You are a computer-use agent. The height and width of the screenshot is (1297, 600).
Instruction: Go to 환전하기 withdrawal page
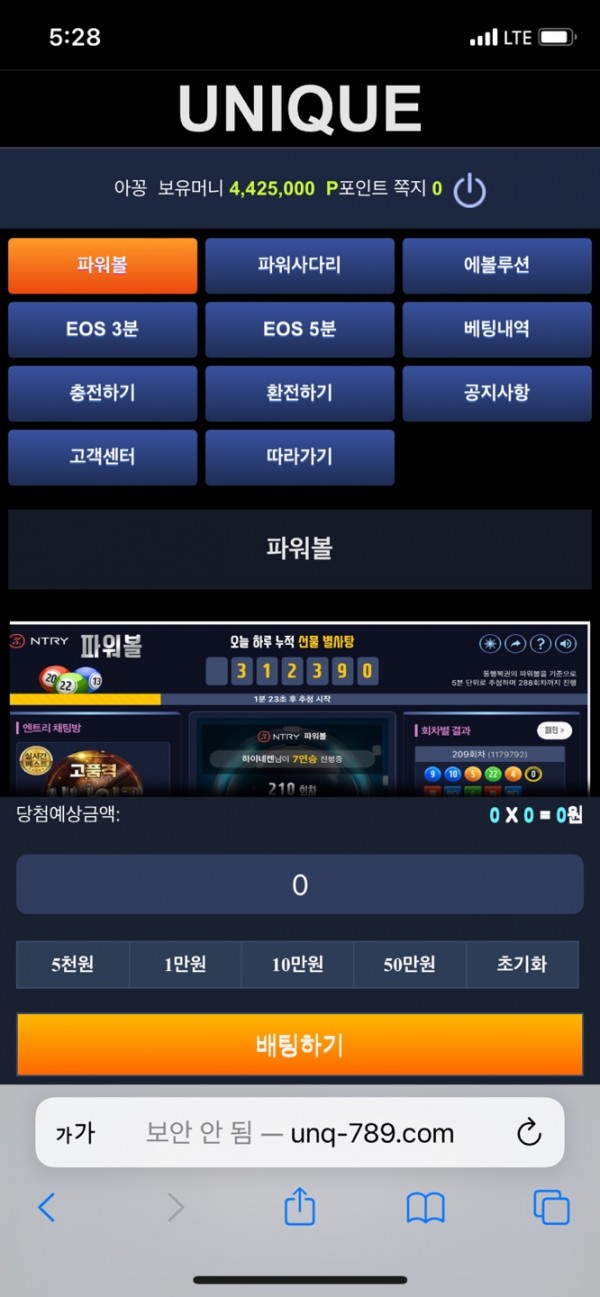[300, 393]
